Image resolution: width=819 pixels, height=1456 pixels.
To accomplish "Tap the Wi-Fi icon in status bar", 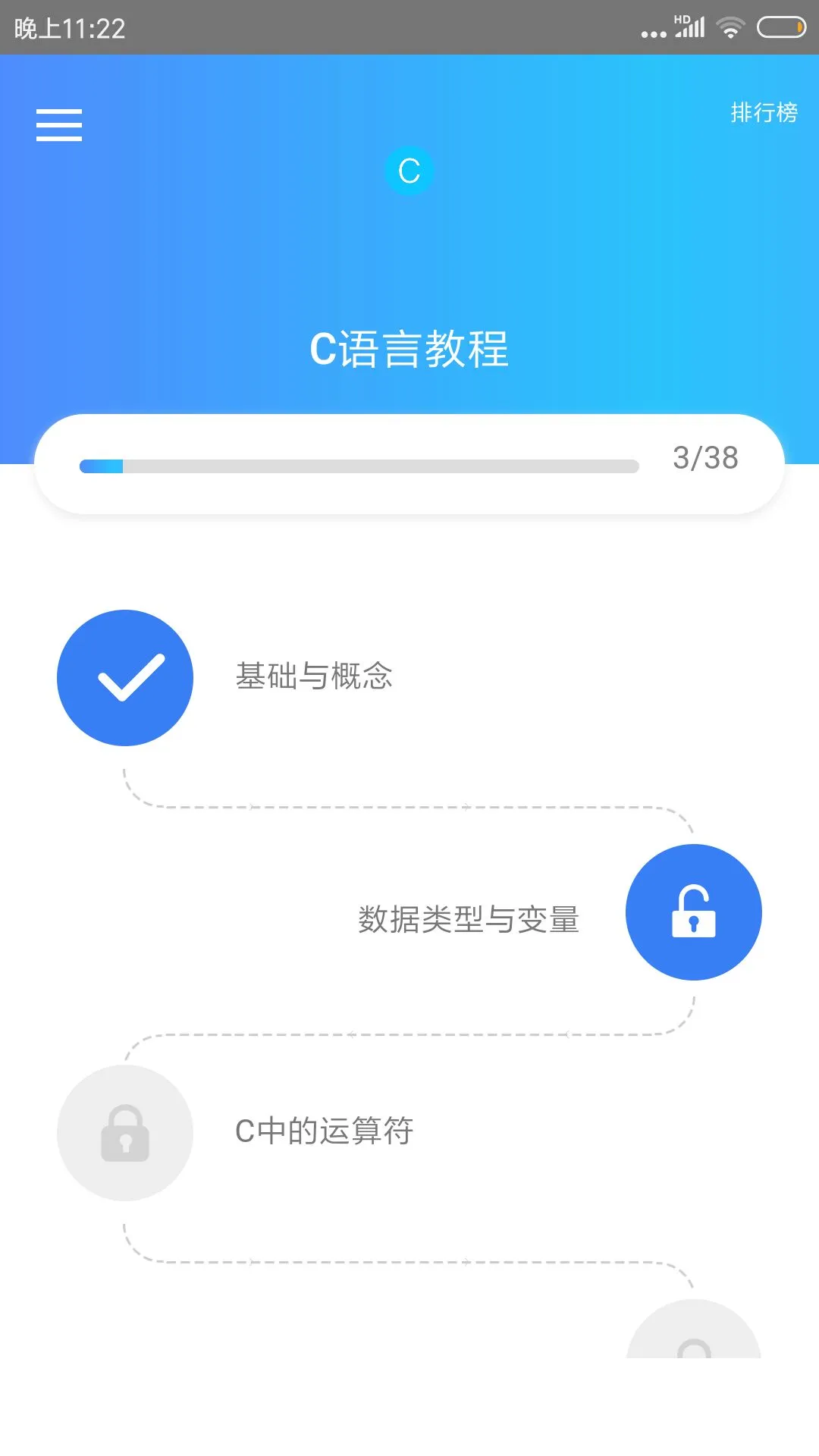I will point(730,26).
